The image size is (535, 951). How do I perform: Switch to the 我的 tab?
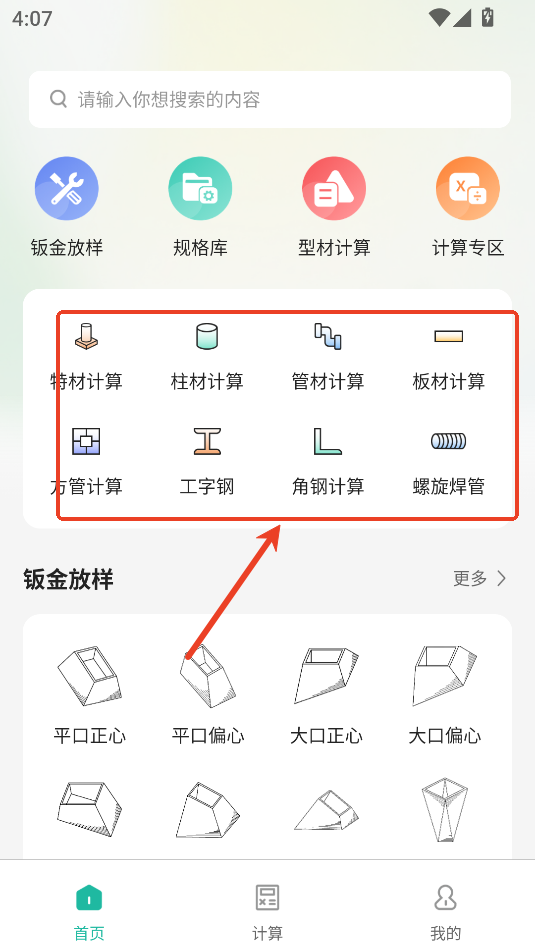(446, 912)
